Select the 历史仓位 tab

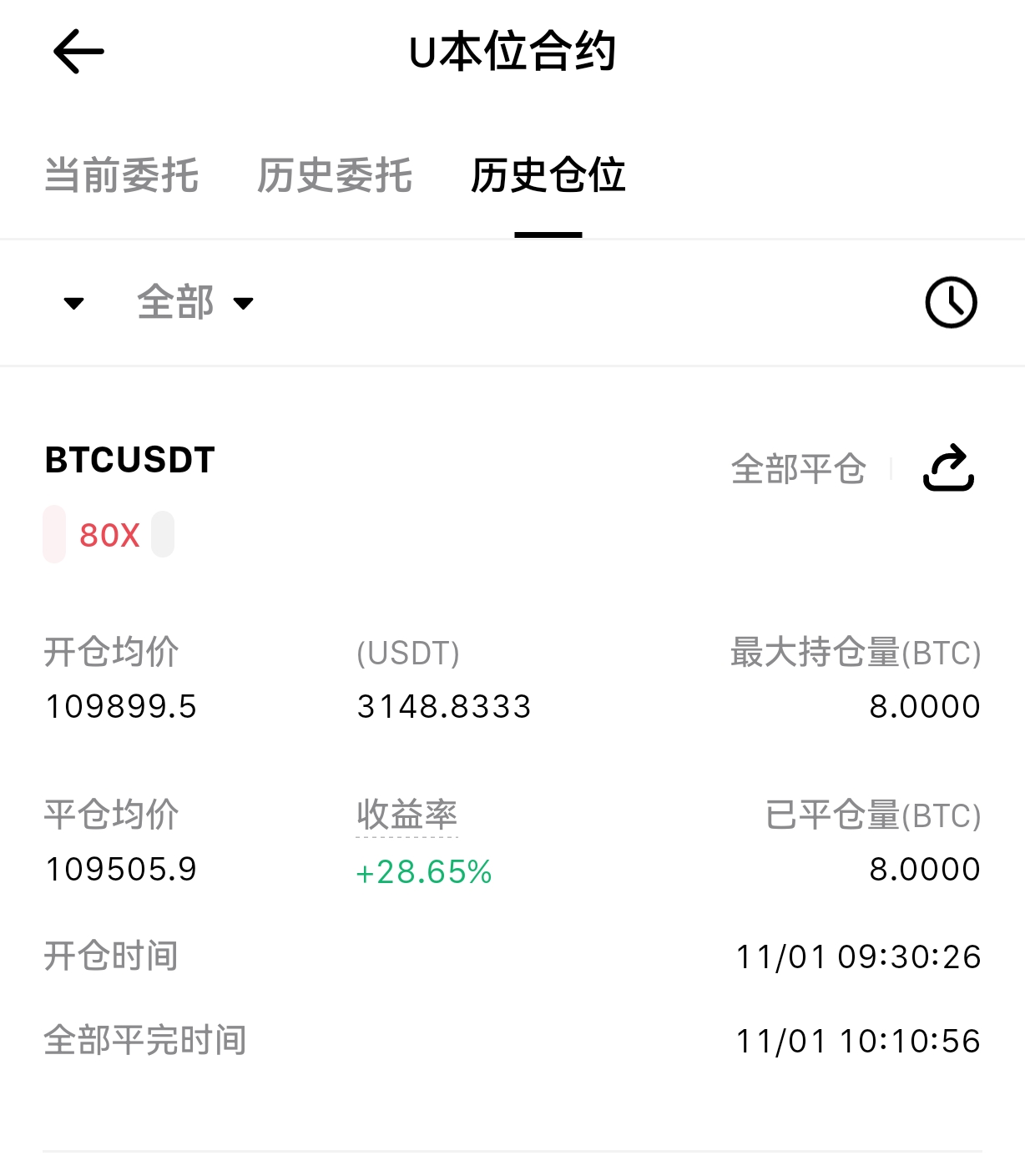click(548, 175)
